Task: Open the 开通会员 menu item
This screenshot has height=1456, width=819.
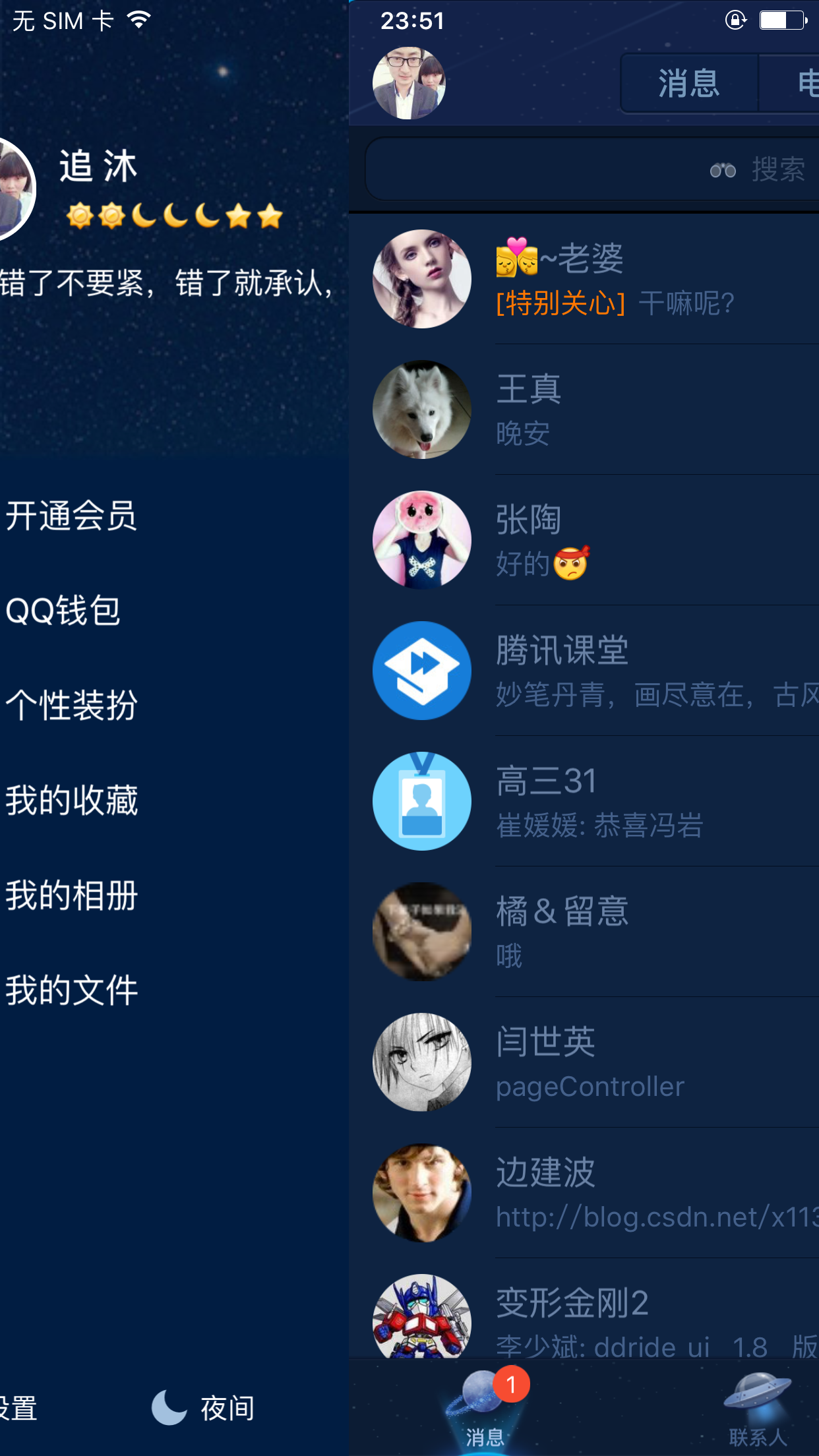Action: tap(71, 515)
